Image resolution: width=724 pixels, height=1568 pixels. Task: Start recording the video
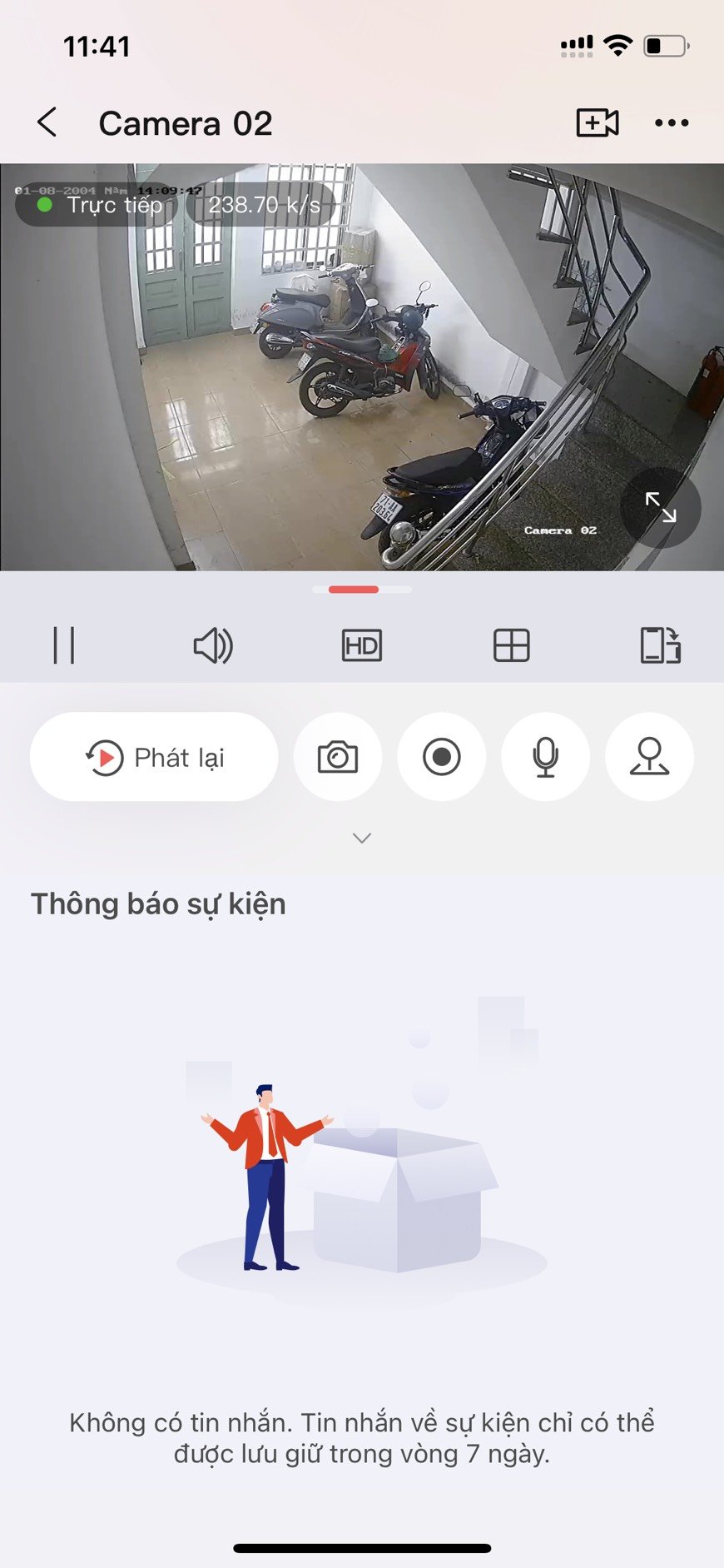[x=442, y=757]
